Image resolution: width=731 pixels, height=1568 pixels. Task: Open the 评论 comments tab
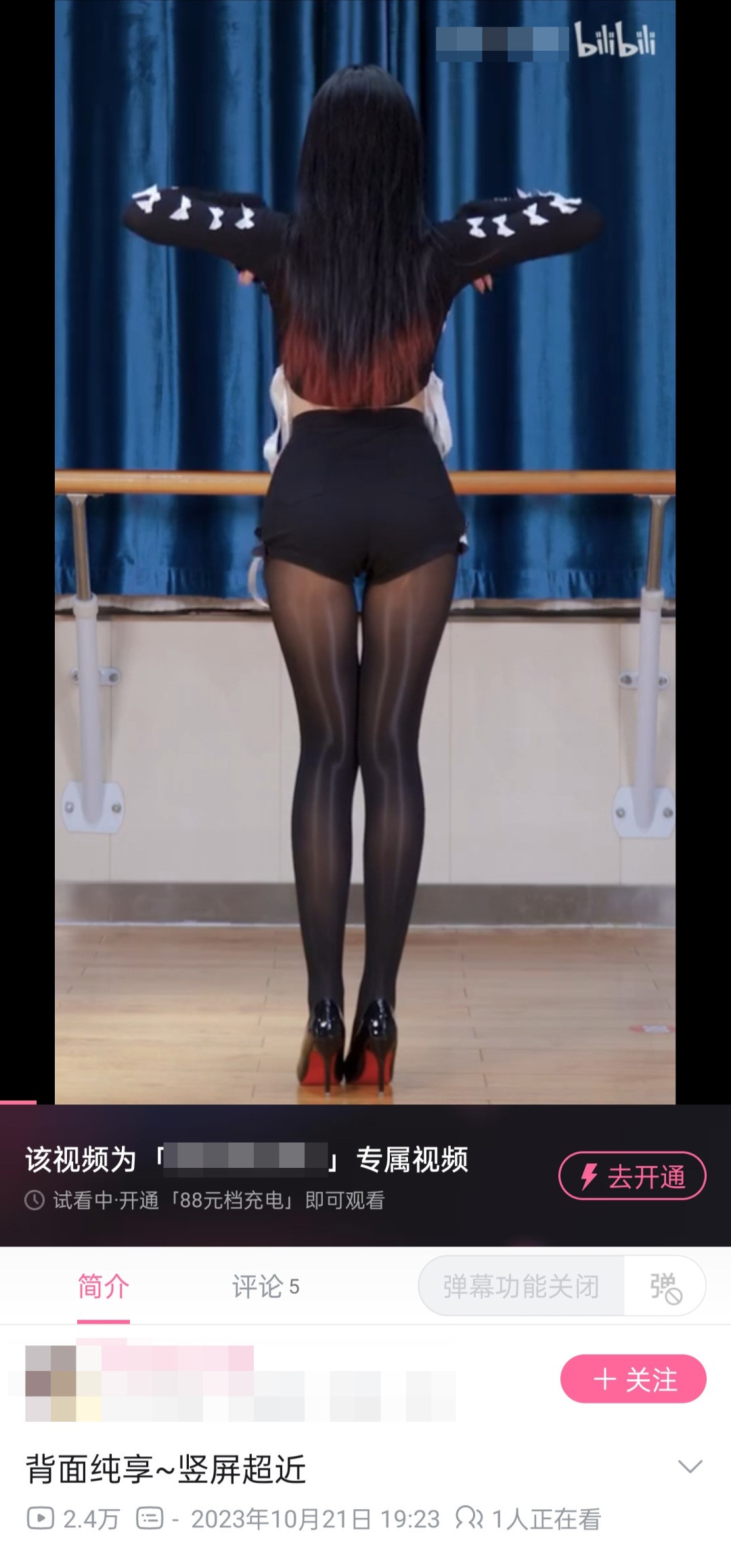pos(265,1286)
